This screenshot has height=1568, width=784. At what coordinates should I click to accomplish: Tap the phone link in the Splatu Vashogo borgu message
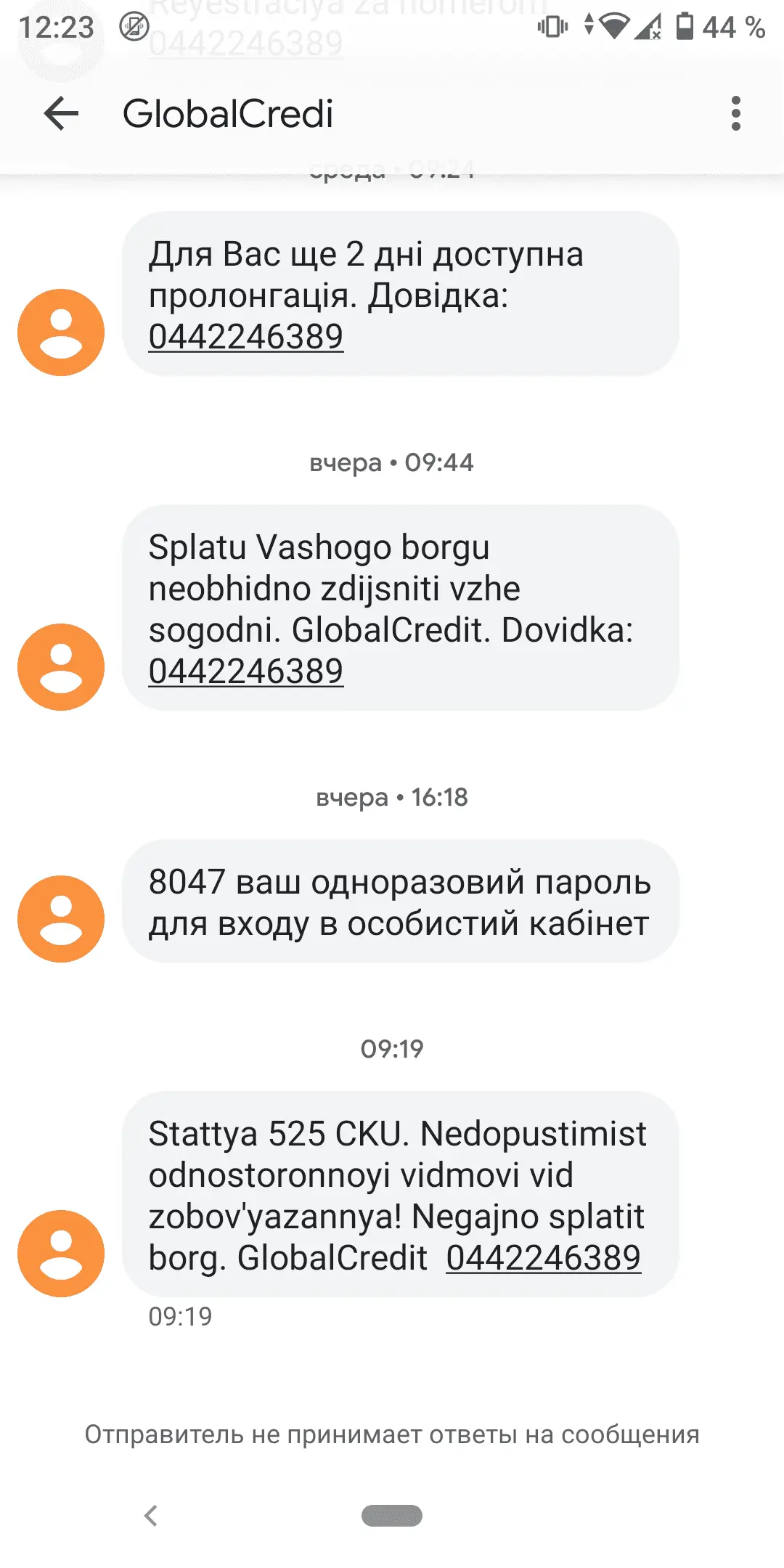(245, 671)
